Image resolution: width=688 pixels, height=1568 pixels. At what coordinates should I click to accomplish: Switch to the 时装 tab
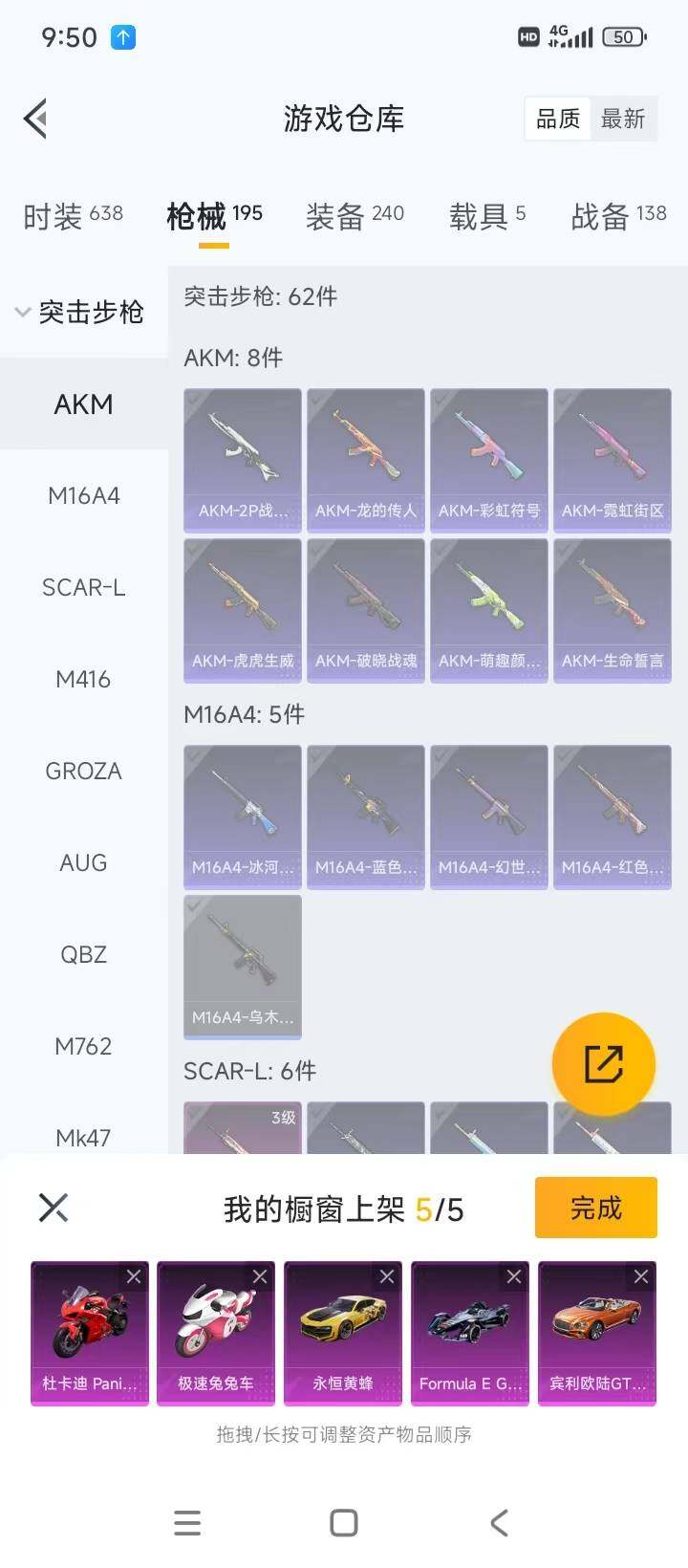coord(73,216)
